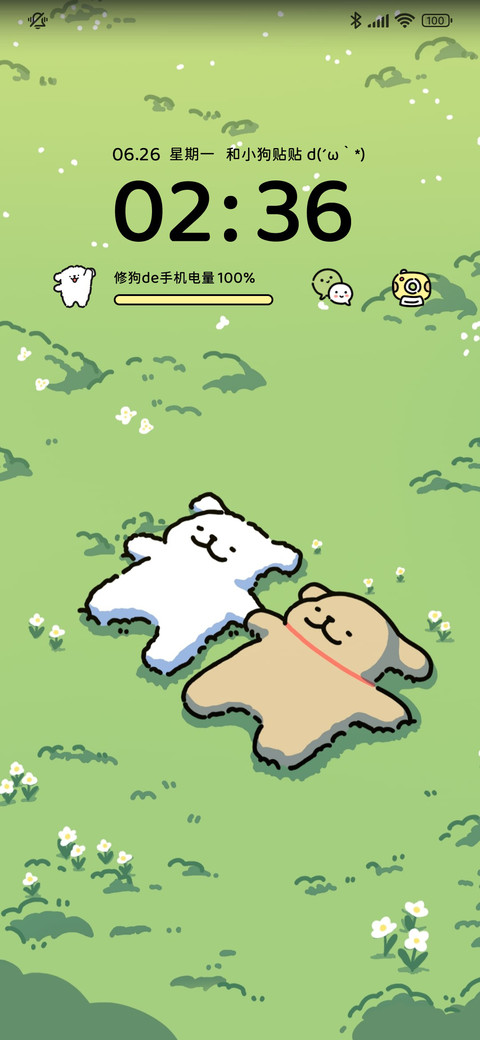Launch the yellow camera shortcut
The image size is (480, 1040).
[411, 289]
